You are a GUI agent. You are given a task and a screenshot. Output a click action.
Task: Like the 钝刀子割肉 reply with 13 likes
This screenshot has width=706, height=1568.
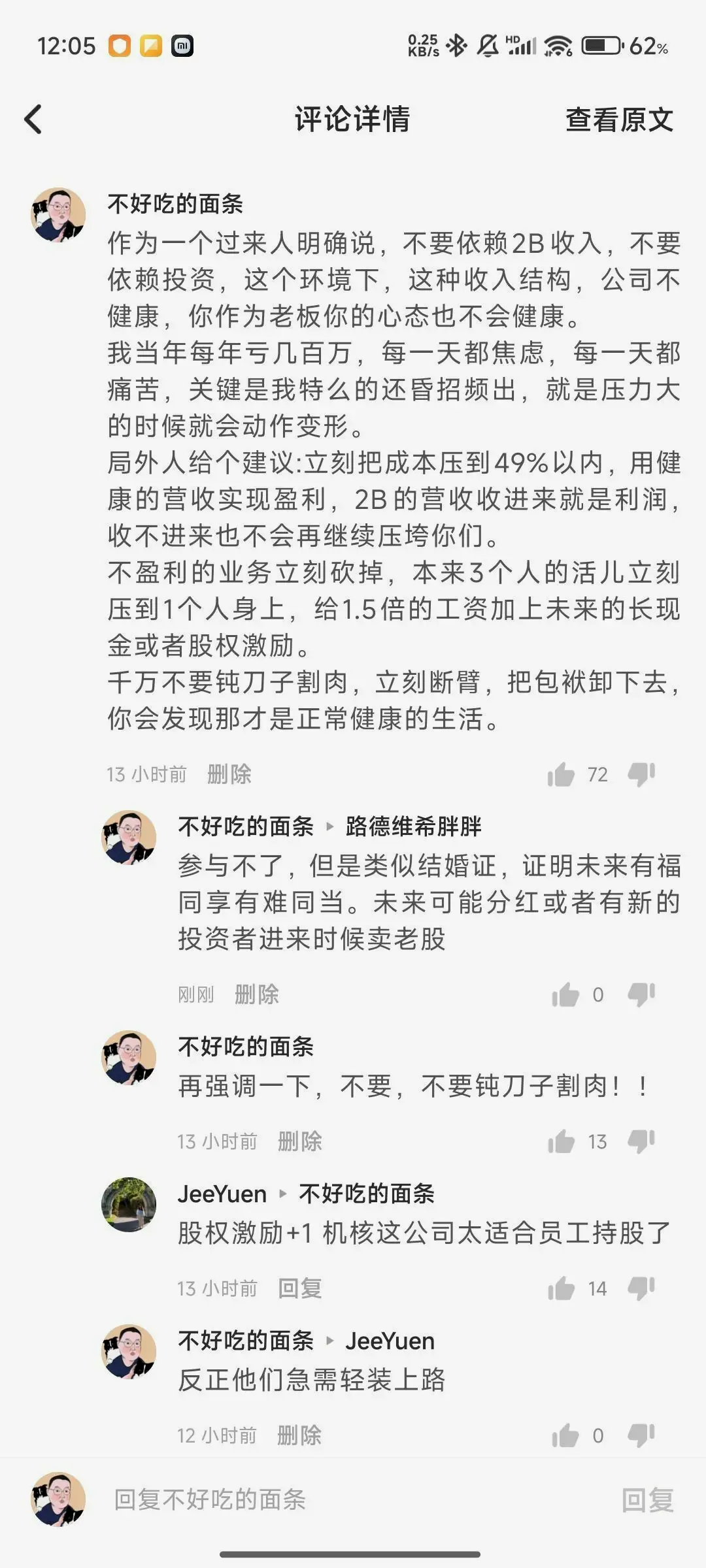tap(561, 1142)
